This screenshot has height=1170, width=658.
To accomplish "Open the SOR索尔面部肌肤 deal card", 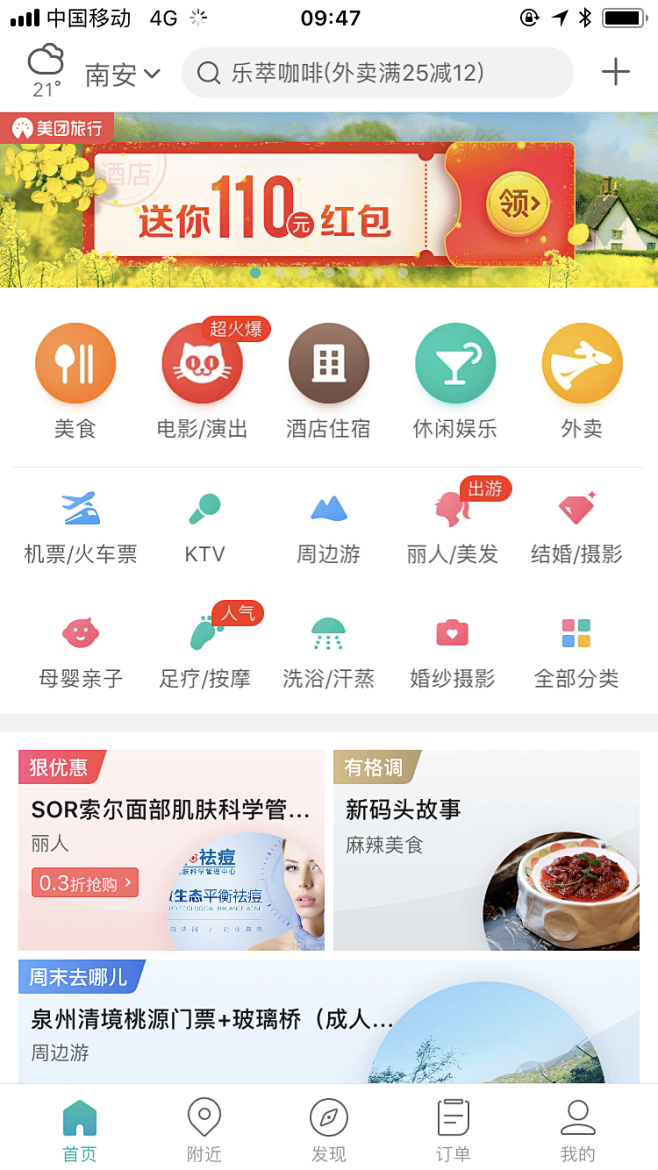I will (x=171, y=850).
